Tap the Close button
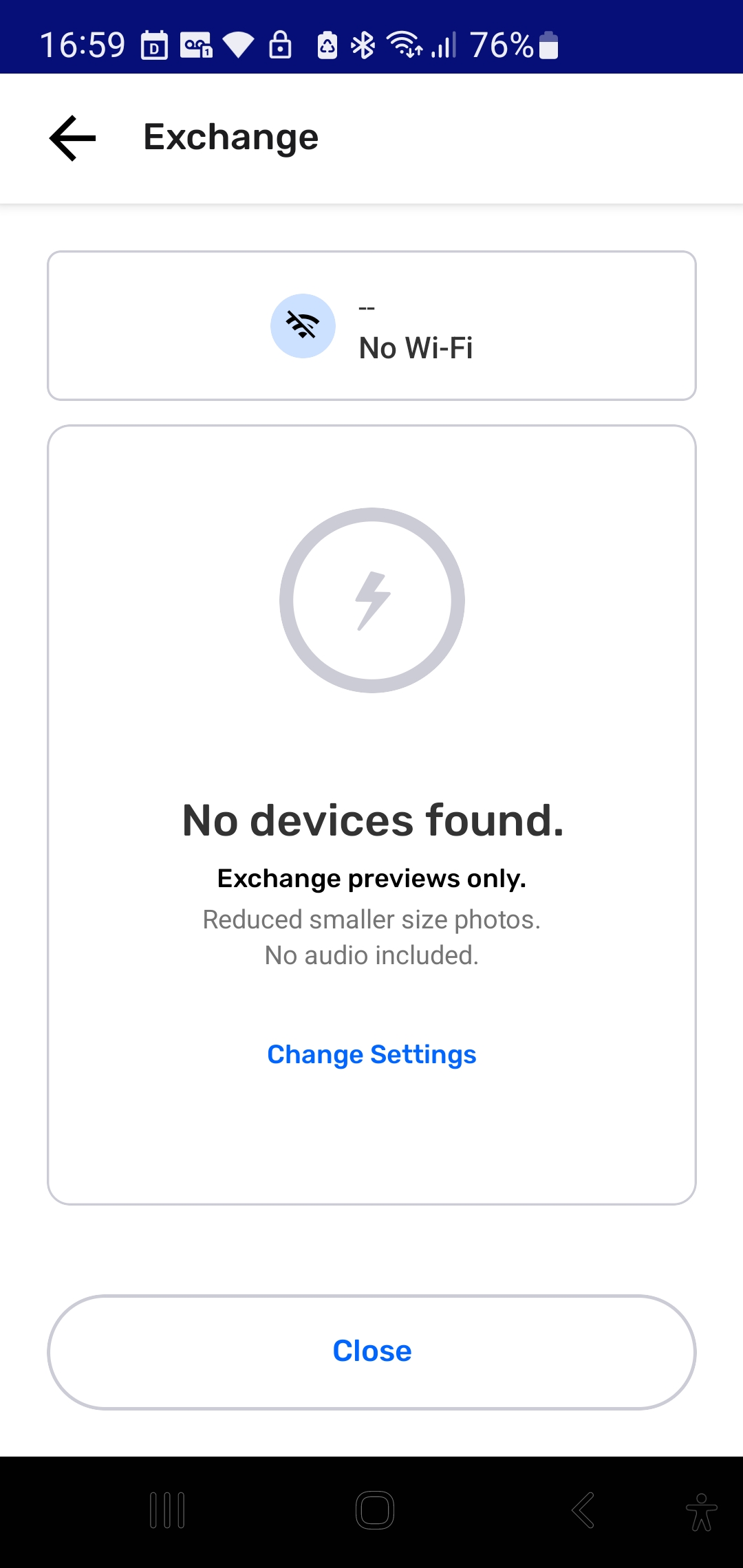This screenshot has width=743, height=1568. 371,1351
